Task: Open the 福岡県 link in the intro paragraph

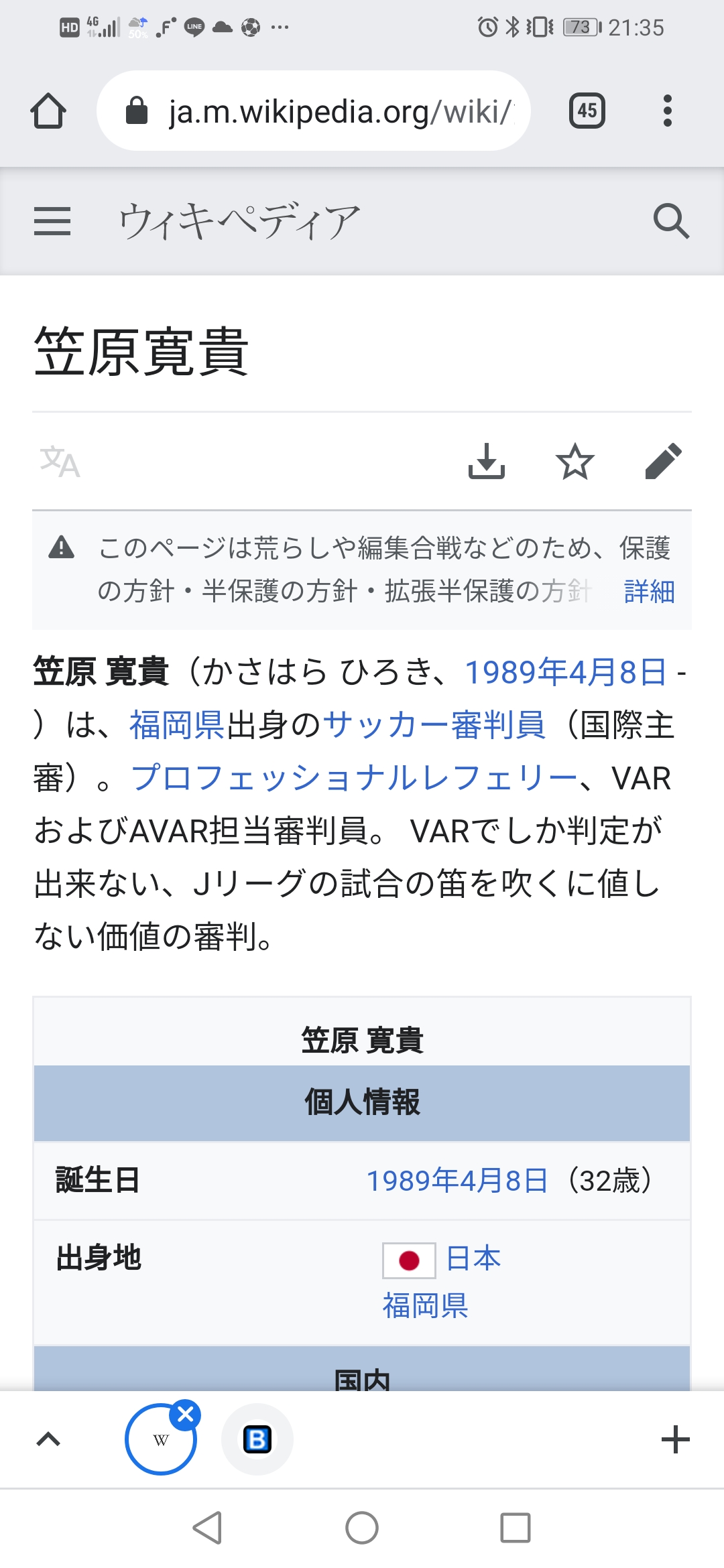Action: [177, 725]
